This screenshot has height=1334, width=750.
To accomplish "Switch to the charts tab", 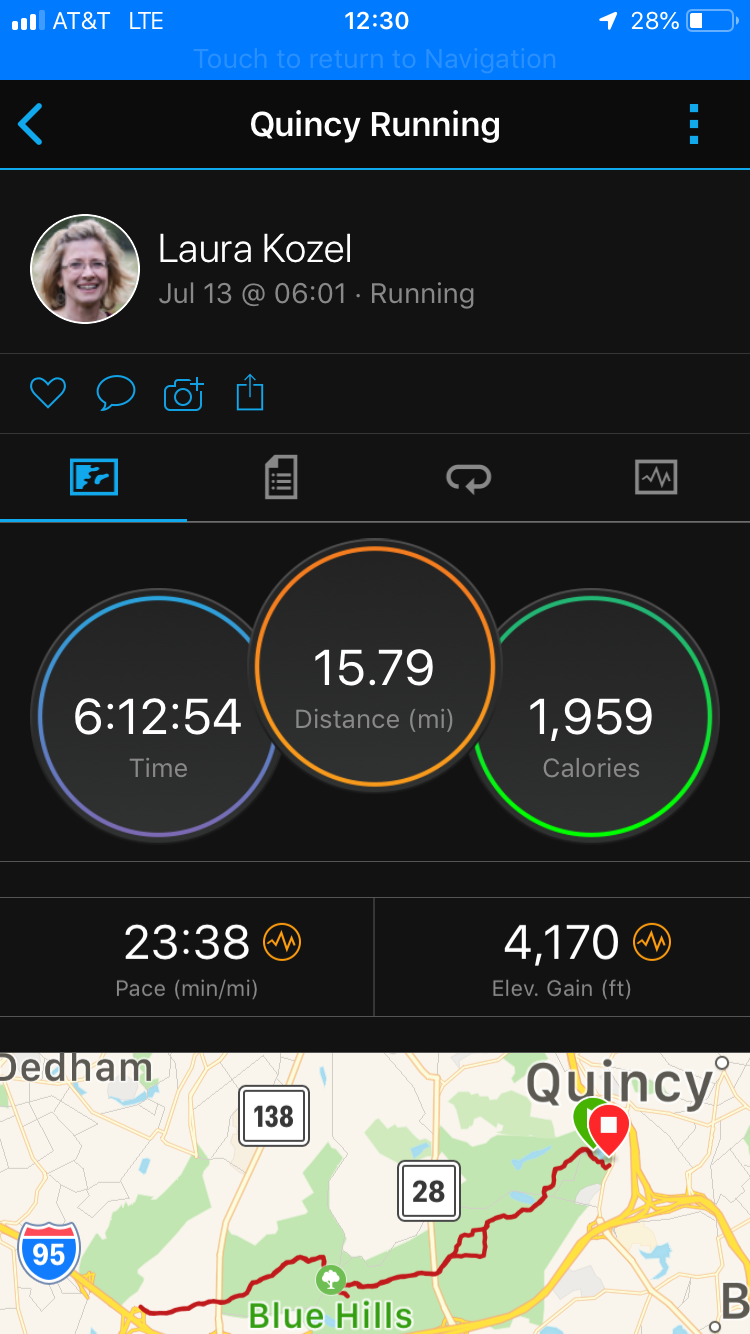I will [x=656, y=477].
